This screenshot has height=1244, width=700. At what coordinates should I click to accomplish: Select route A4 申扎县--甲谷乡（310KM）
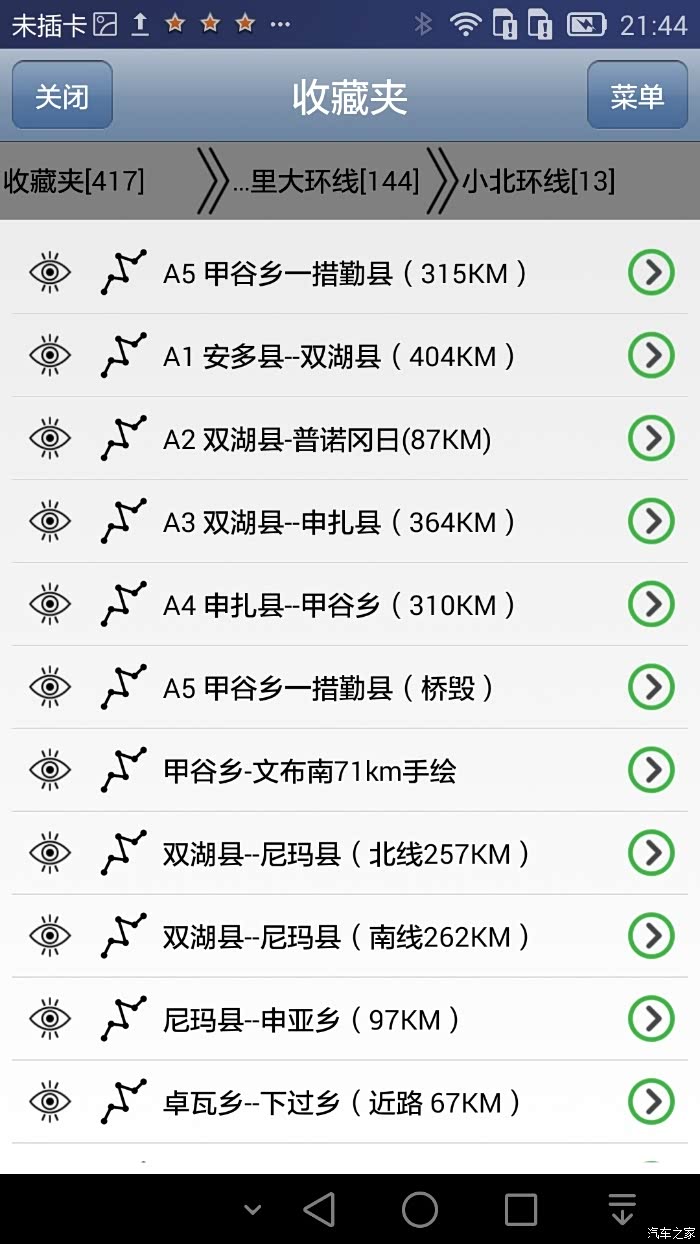pyautogui.click(x=339, y=604)
